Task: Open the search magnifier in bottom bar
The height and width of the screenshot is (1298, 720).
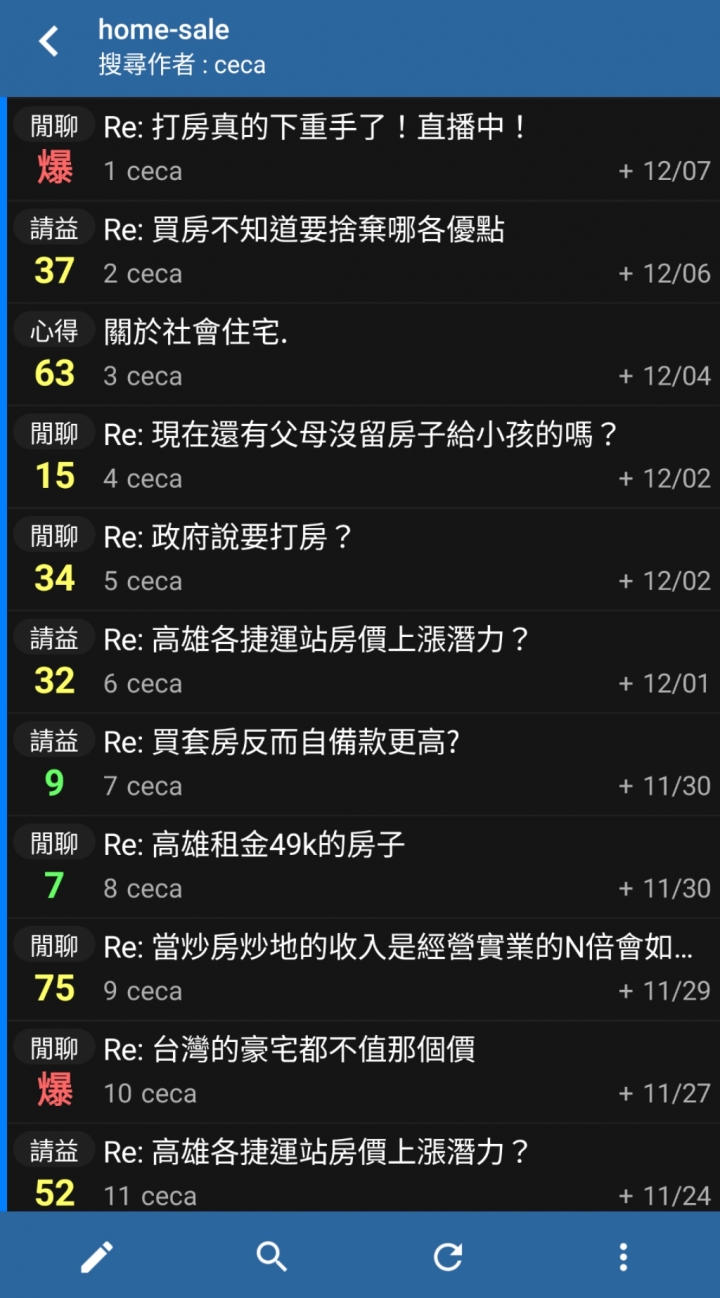Action: point(272,1256)
